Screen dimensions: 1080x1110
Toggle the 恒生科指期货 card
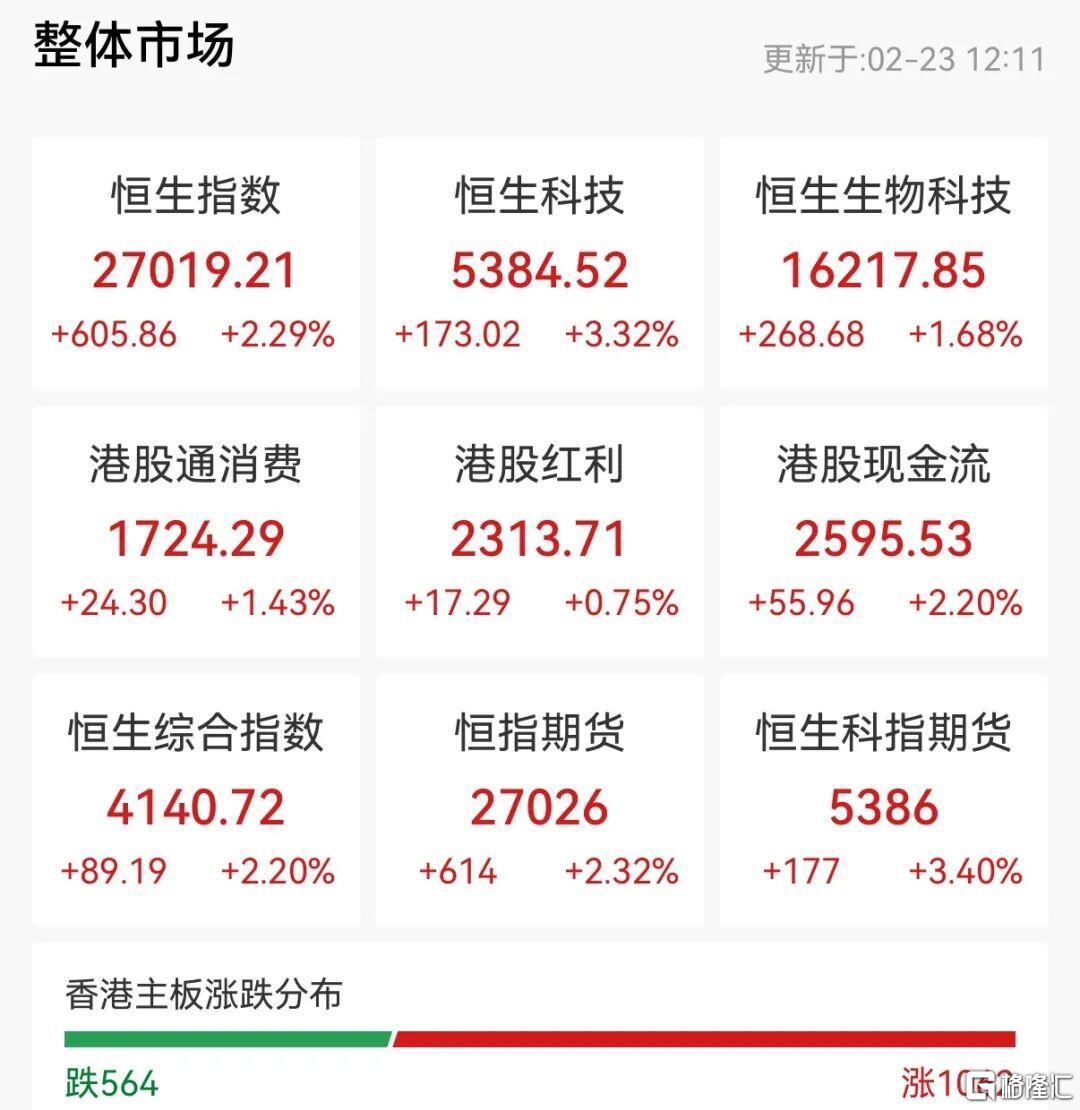click(x=883, y=800)
